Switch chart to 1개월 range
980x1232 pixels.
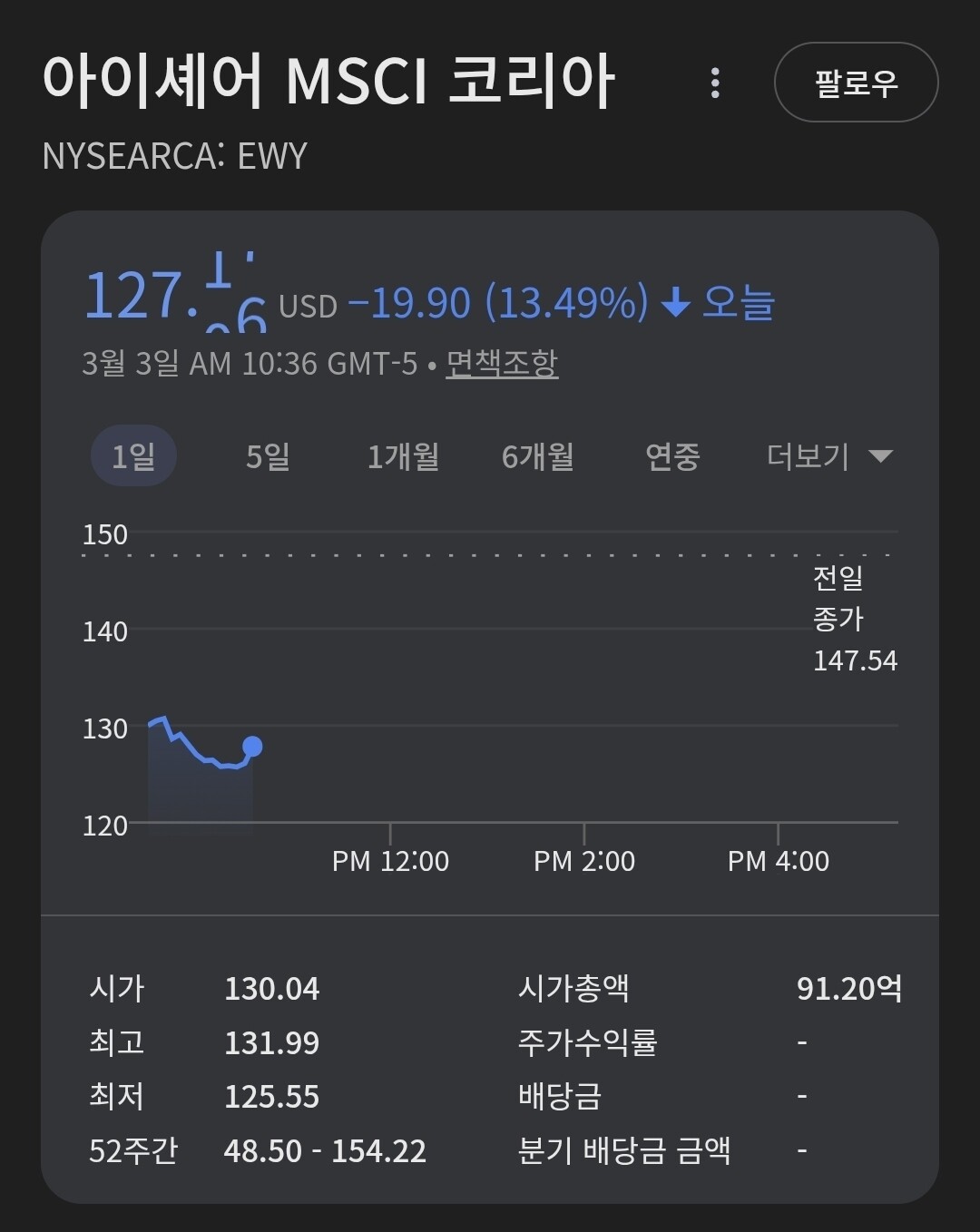coord(403,455)
